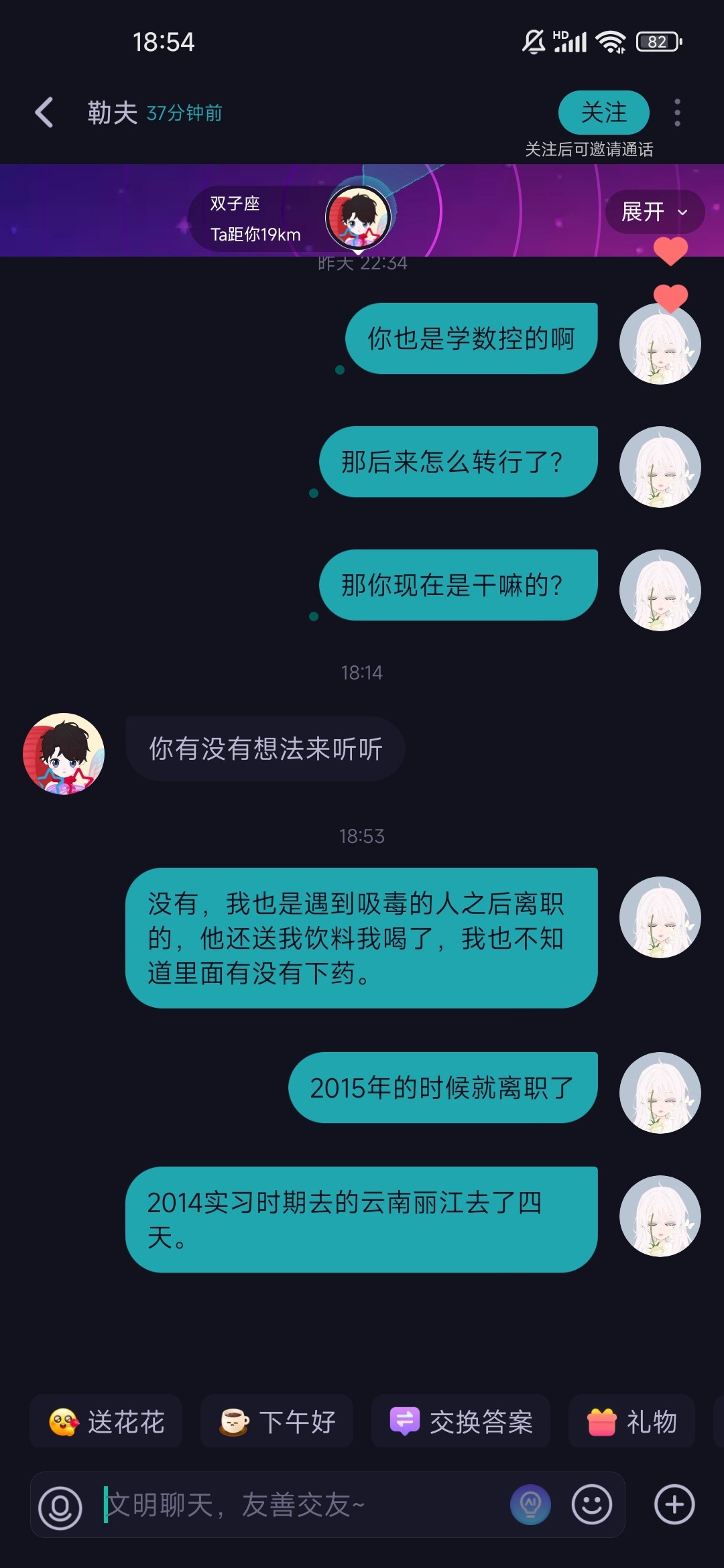Viewport: 724px width, 1568px height.
Task: Open 勒夫's avatar beside the 你有没有想法来听听 message
Action: coord(64,754)
